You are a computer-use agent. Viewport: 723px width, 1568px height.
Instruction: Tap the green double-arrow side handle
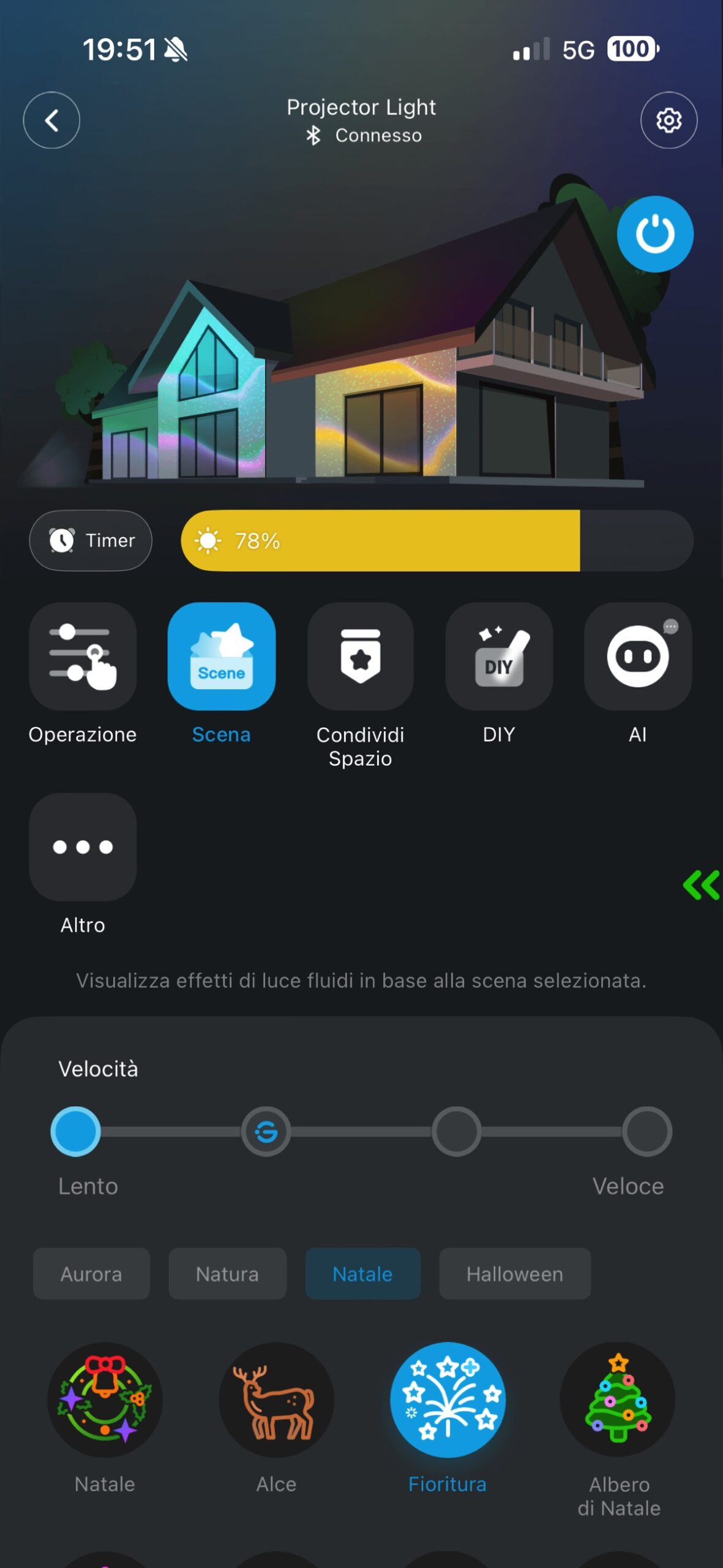coord(702,885)
